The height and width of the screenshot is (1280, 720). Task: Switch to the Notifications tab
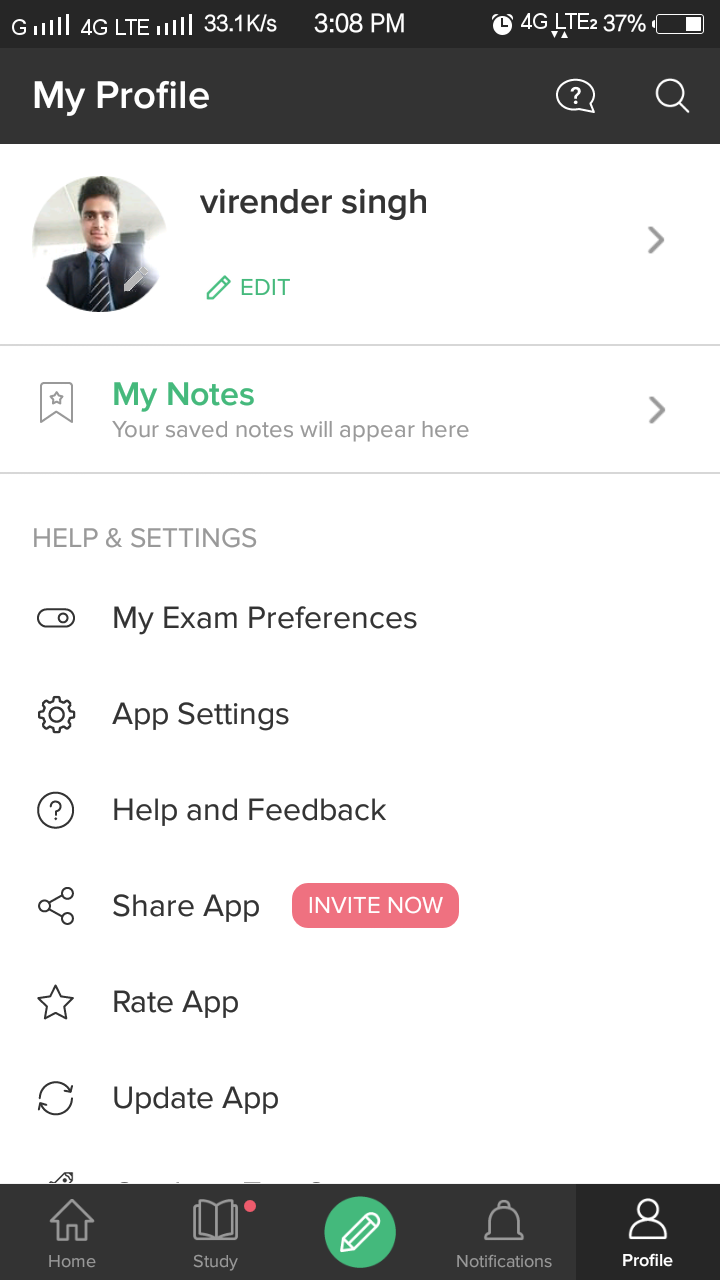(504, 1232)
